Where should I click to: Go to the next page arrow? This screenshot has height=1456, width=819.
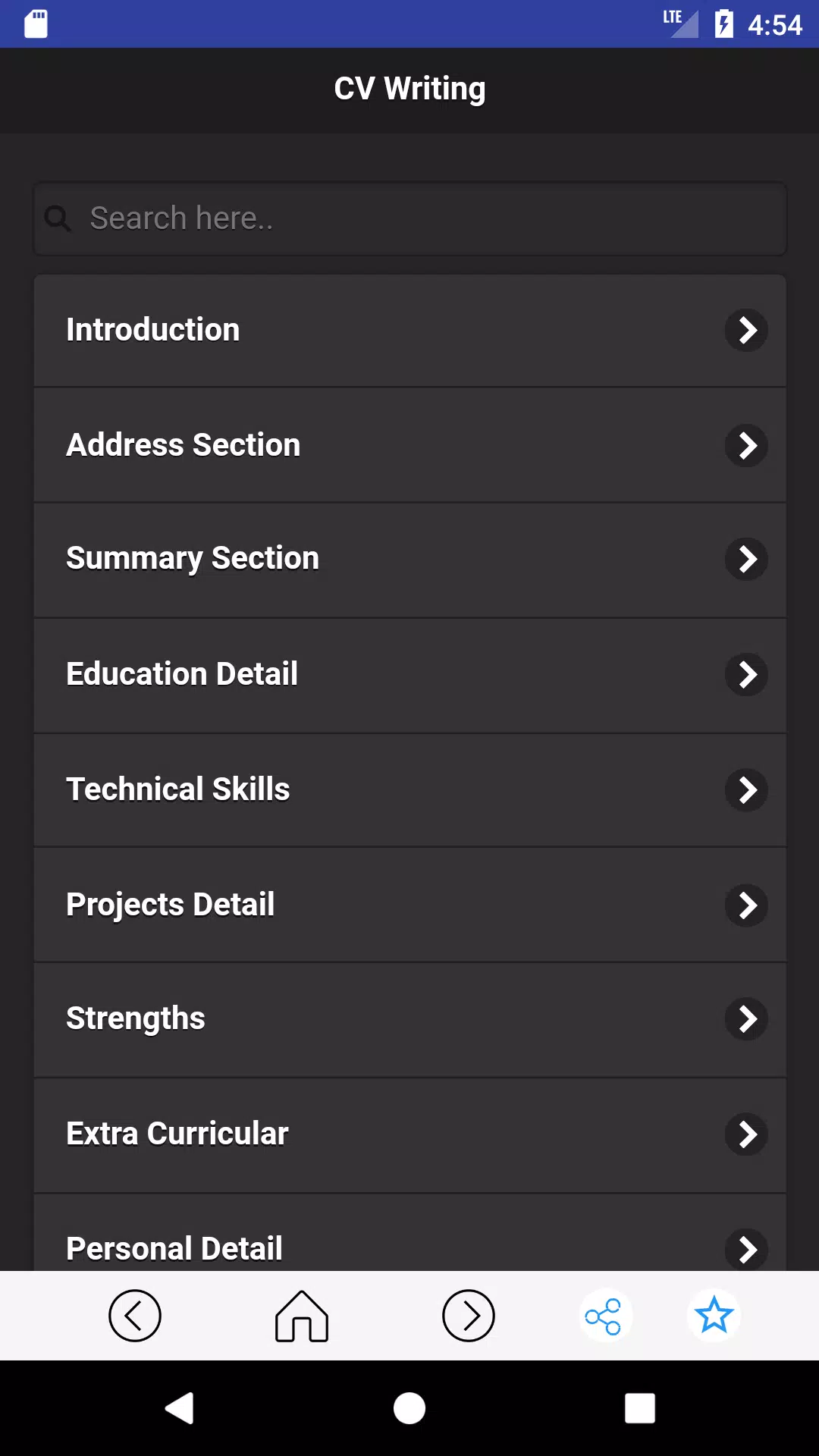(x=469, y=1316)
